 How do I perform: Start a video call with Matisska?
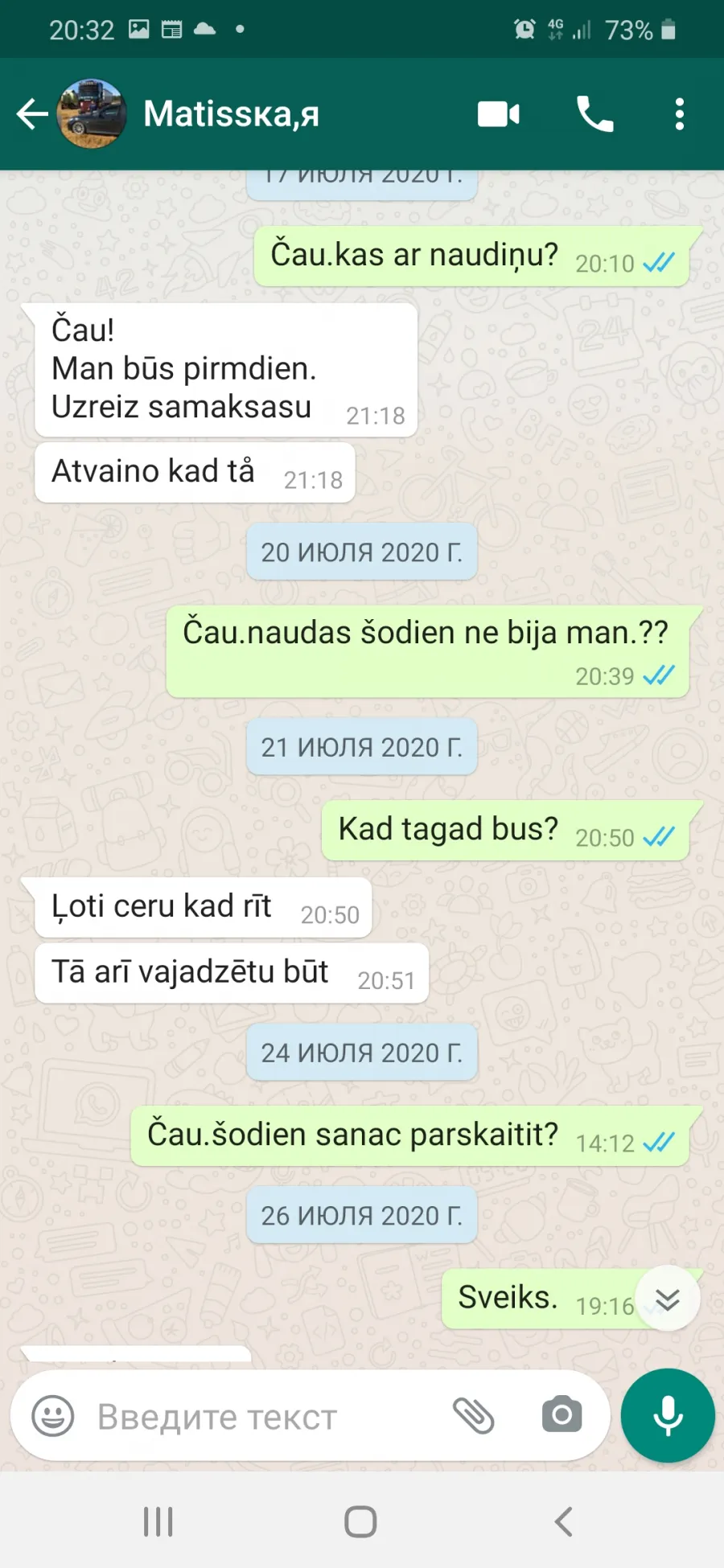[498, 114]
